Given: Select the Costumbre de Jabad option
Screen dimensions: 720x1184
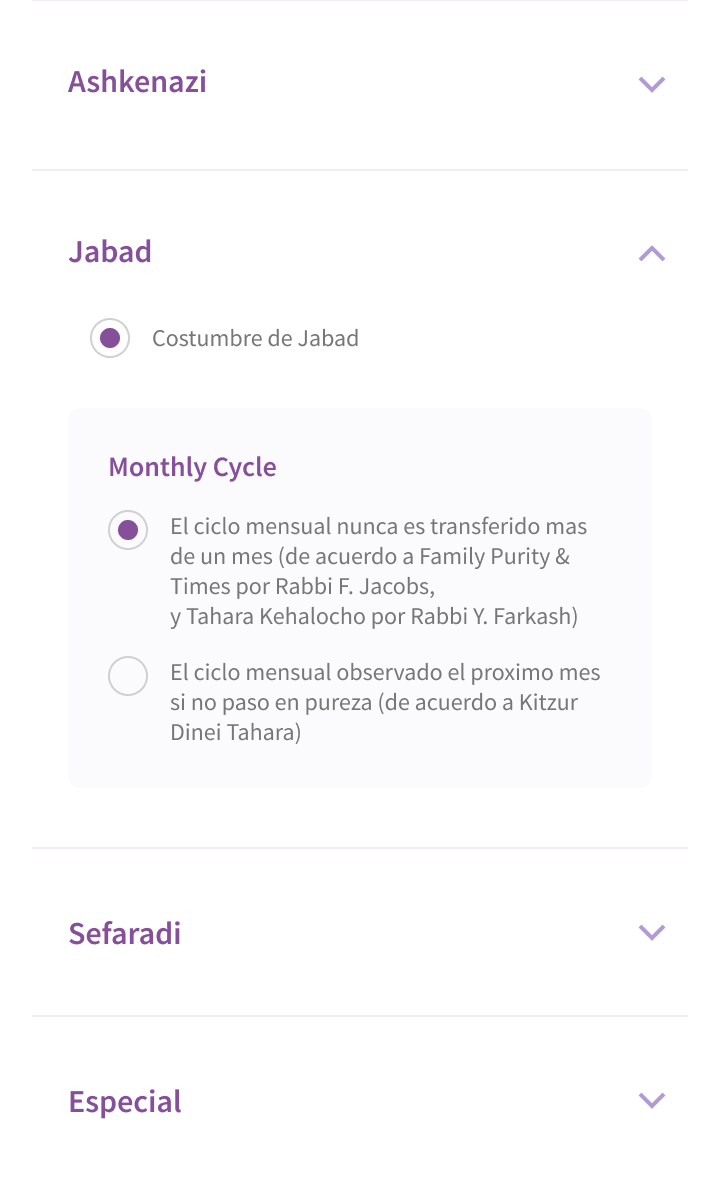Looking at the screenshot, I should 110,338.
